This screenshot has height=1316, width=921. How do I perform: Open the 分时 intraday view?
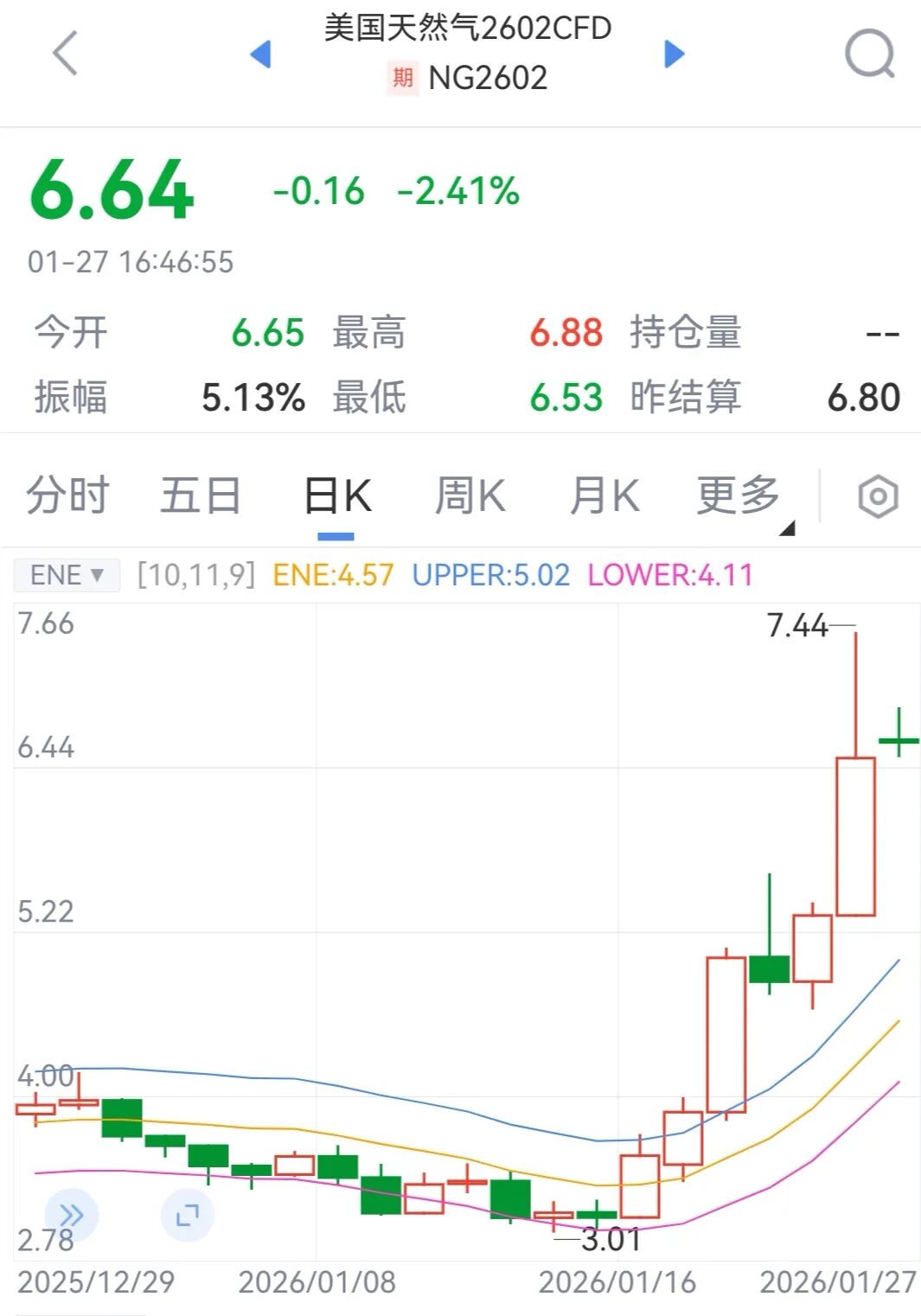tap(67, 495)
